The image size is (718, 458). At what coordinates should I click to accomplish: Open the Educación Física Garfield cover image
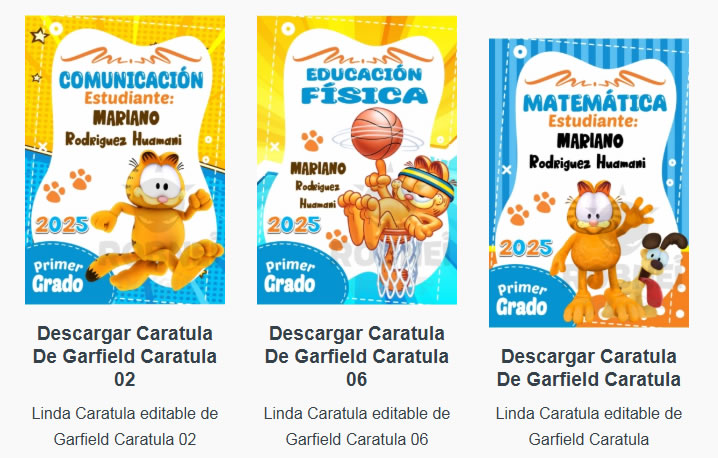click(x=357, y=160)
